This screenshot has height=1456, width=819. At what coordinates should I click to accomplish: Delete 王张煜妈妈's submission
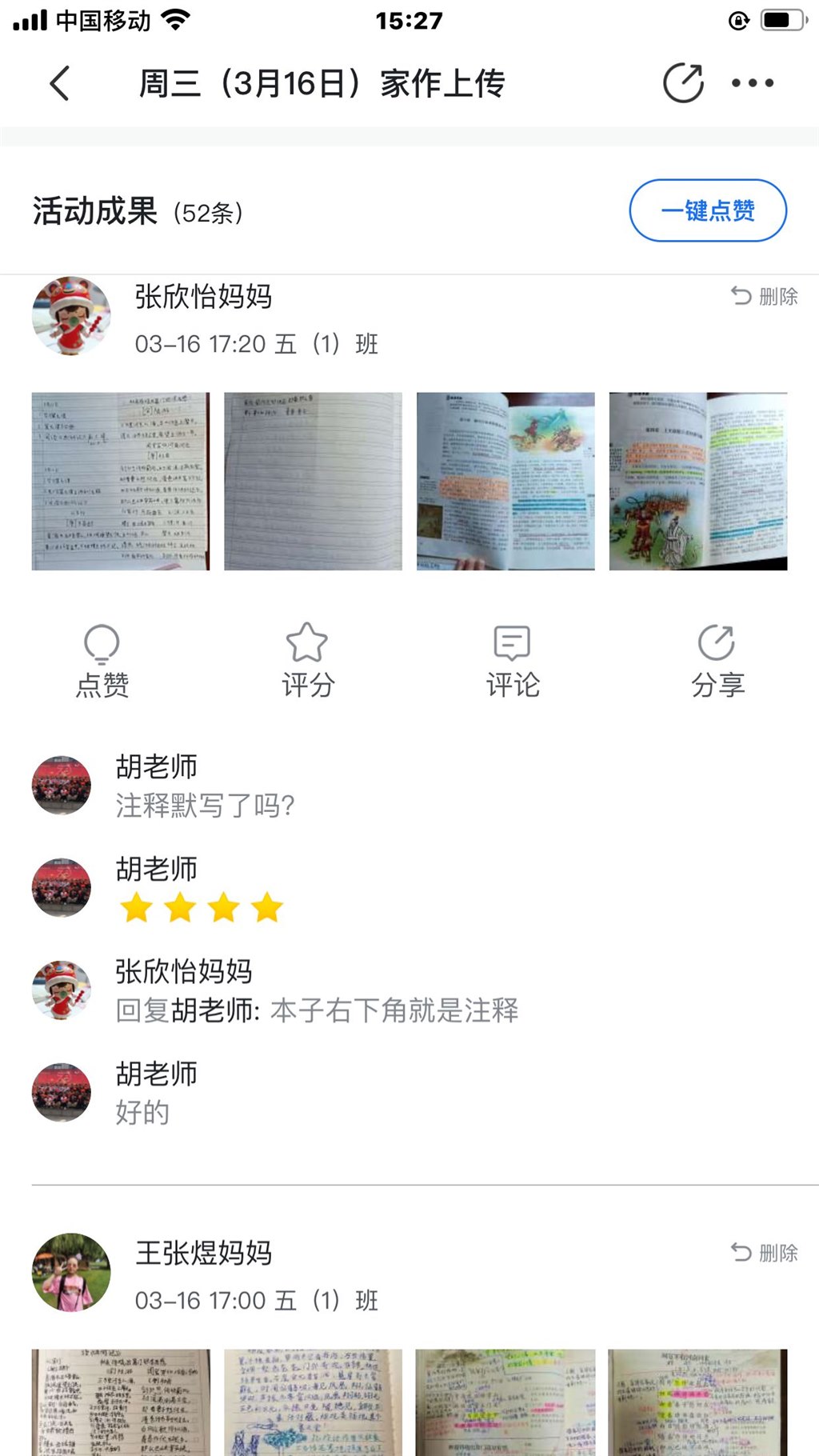coord(765,1253)
